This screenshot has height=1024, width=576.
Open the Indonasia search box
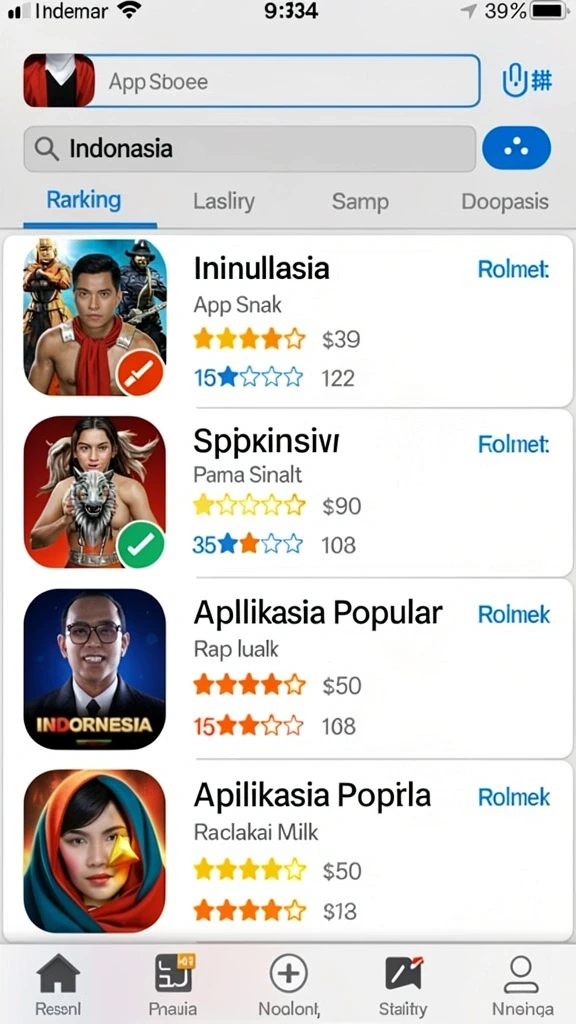249,149
